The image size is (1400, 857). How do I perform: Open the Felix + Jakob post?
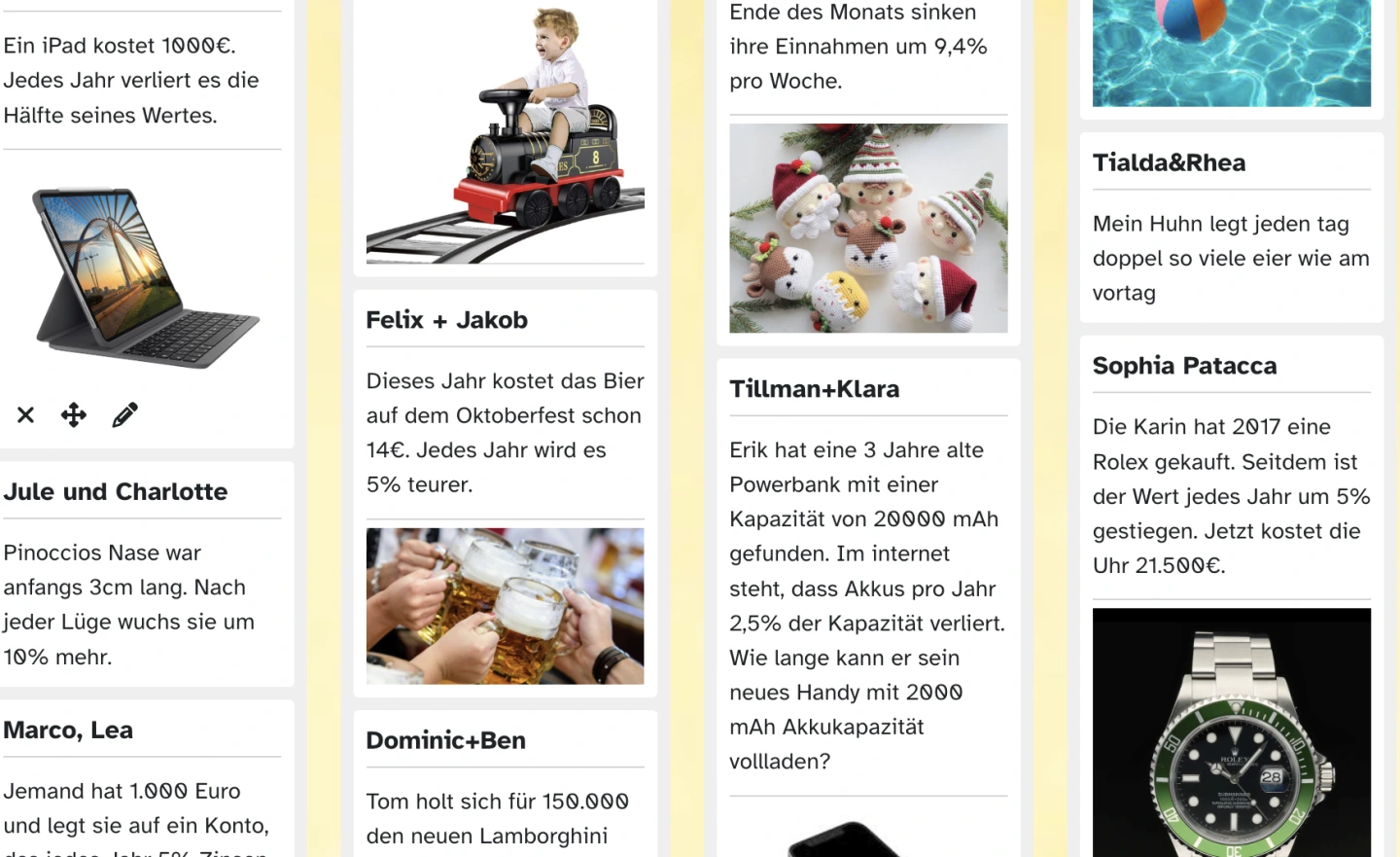[x=446, y=320]
